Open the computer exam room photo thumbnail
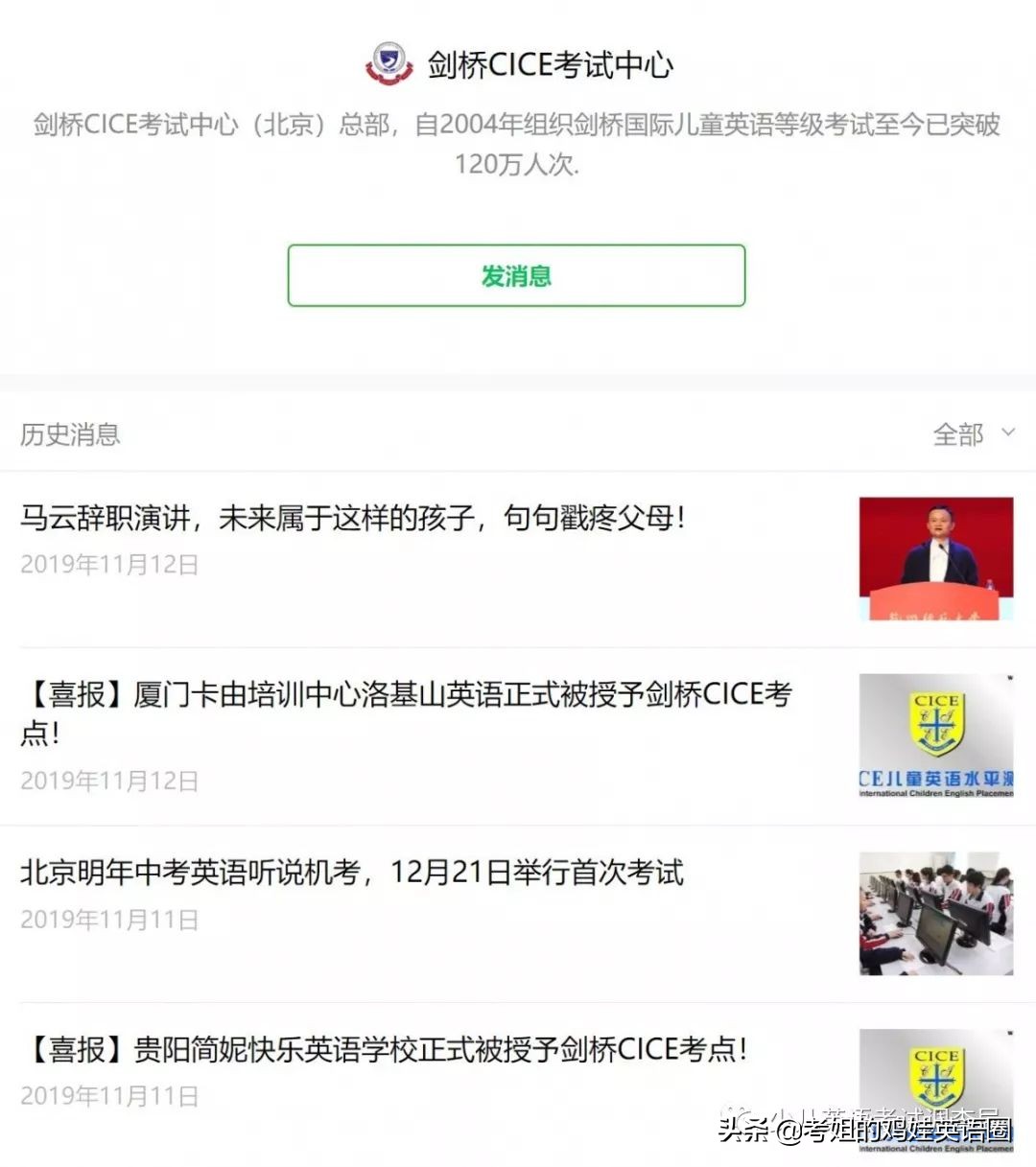This screenshot has width=1036, height=1167. [935, 915]
